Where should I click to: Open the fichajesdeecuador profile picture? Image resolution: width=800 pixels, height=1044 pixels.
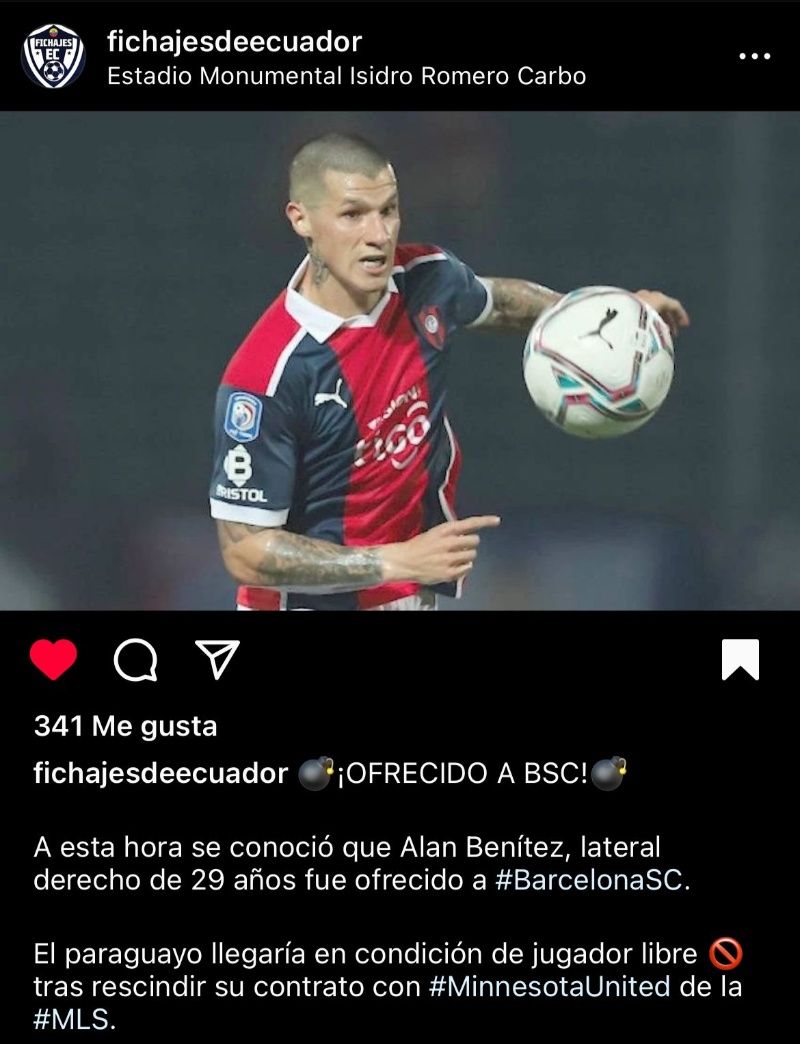point(53,56)
